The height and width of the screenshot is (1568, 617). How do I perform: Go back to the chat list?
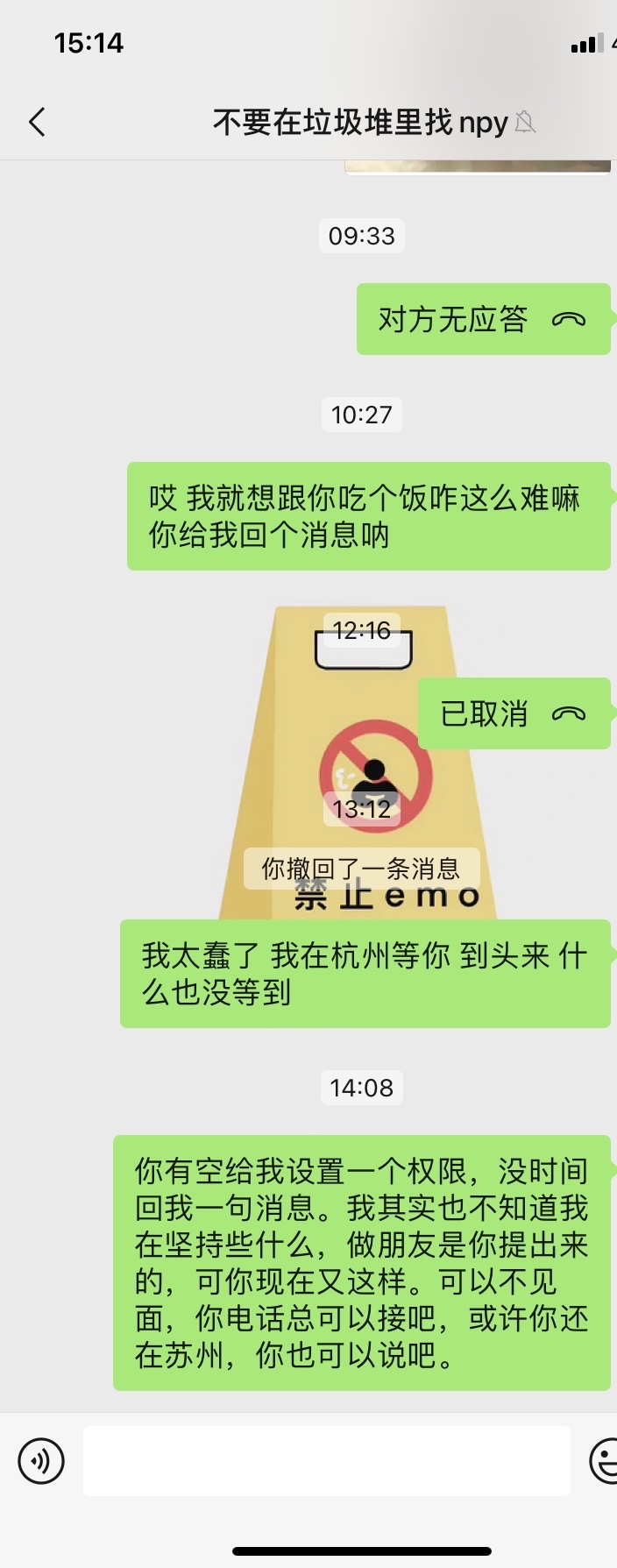37,122
